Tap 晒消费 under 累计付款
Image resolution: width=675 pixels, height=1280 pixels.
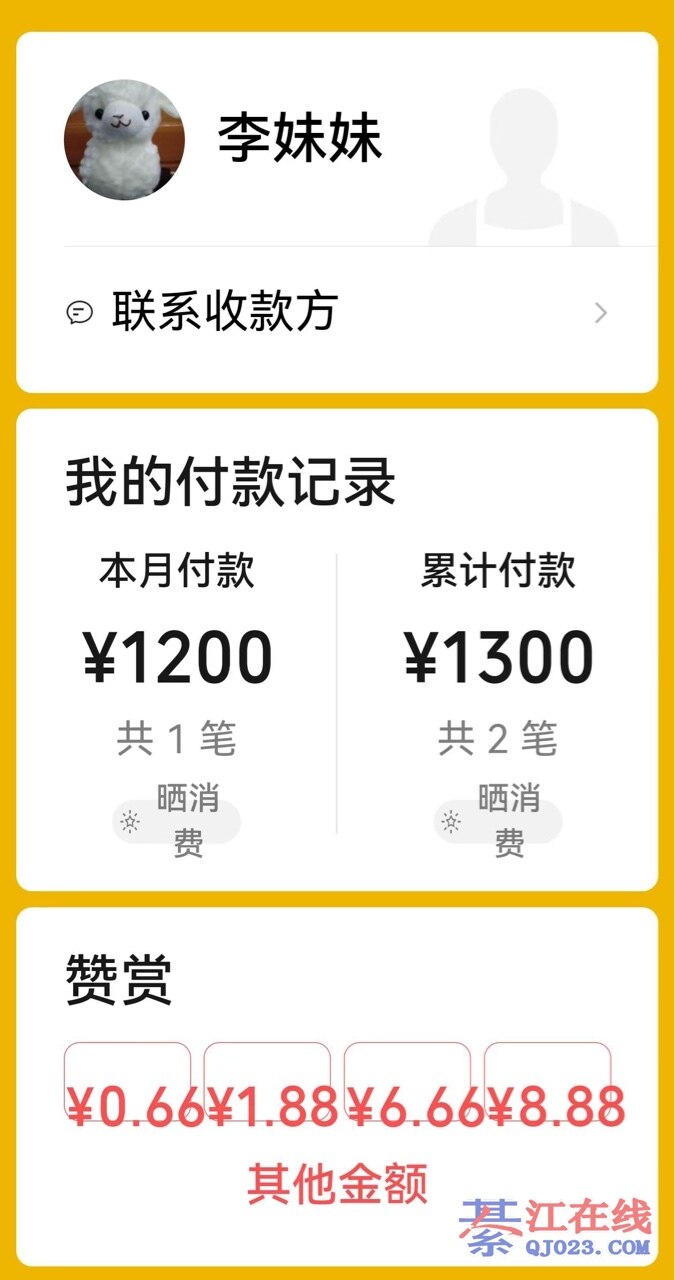pos(498,822)
